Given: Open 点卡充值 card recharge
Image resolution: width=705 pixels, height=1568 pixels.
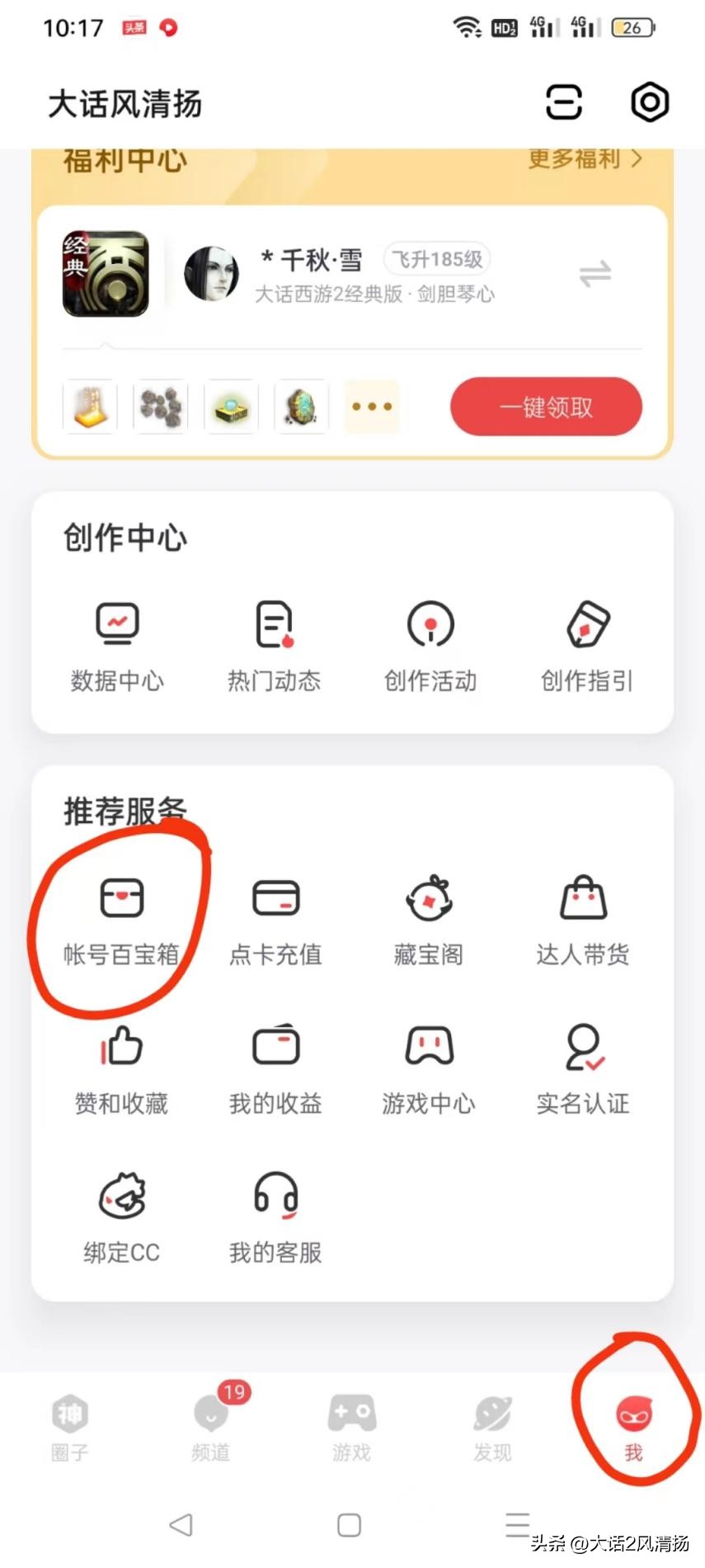Looking at the screenshot, I should tap(275, 899).
